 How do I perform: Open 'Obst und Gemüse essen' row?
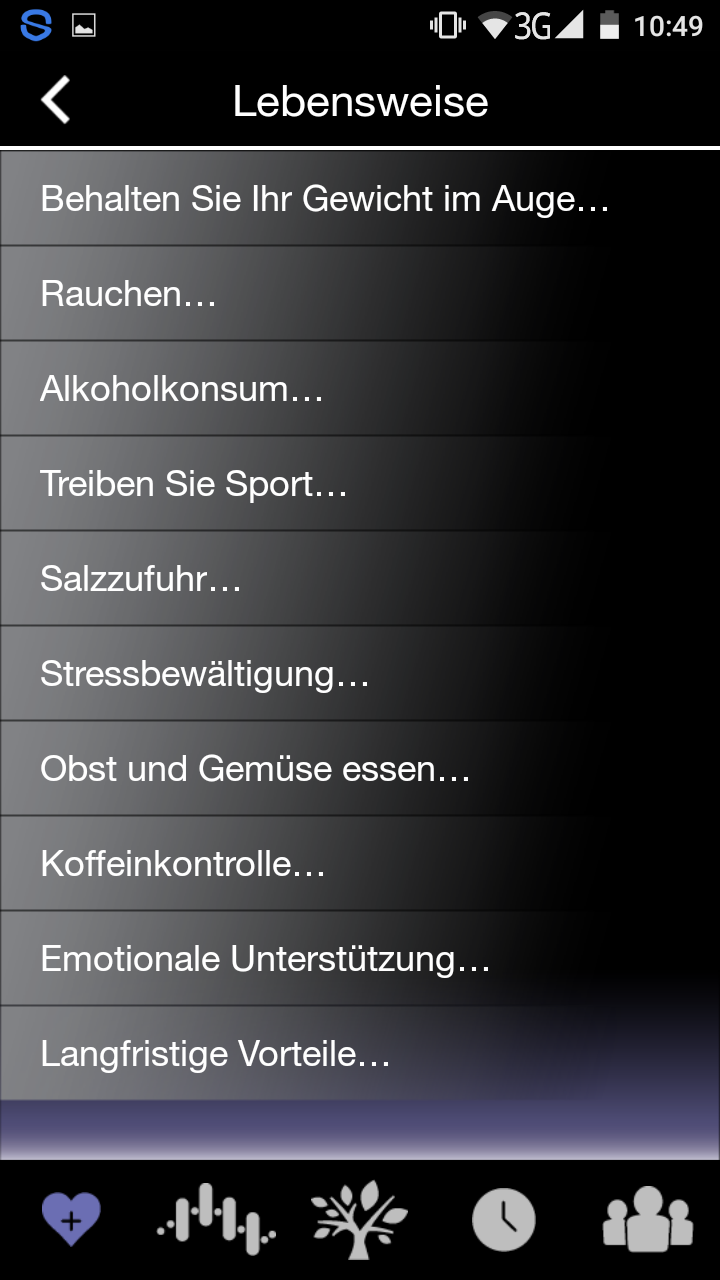[x=360, y=768]
